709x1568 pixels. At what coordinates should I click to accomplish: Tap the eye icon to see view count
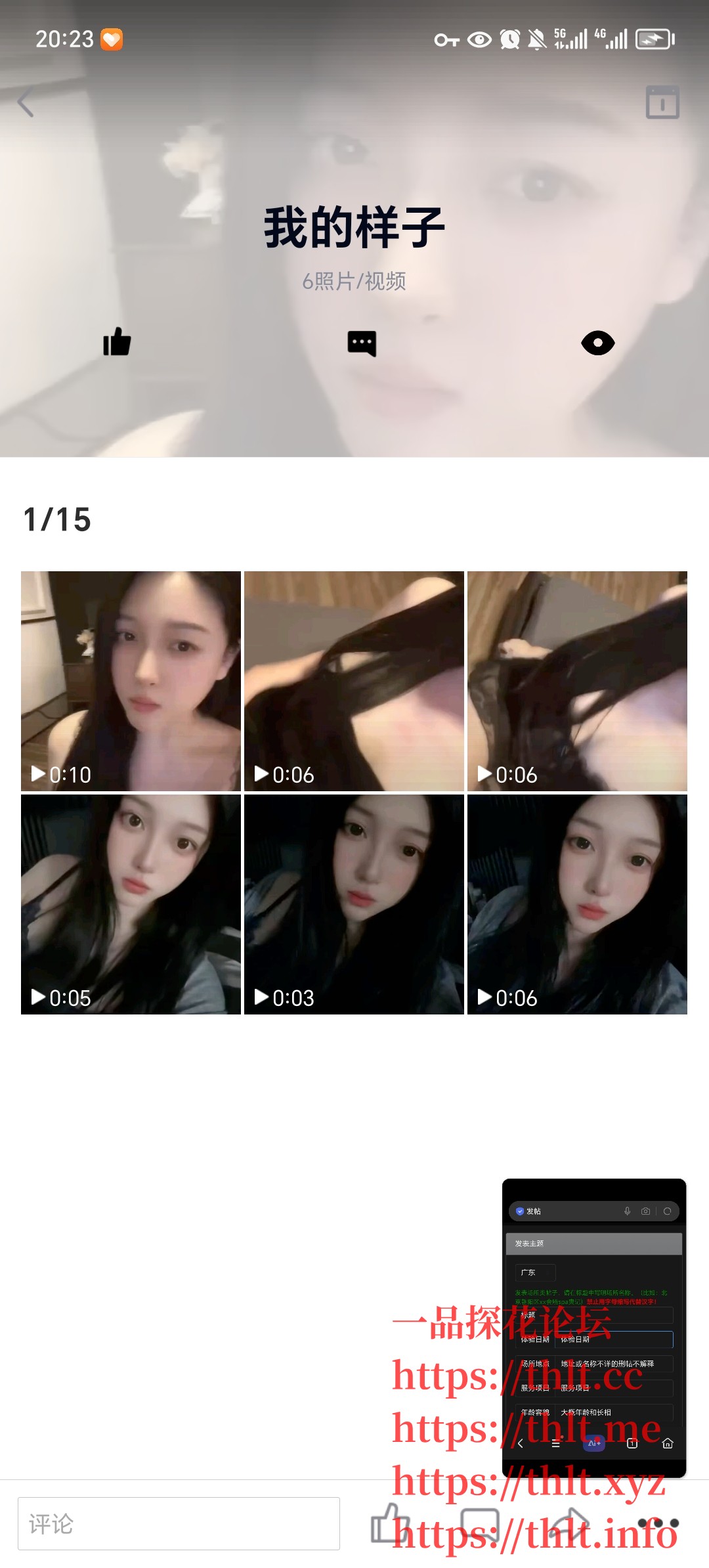[599, 343]
